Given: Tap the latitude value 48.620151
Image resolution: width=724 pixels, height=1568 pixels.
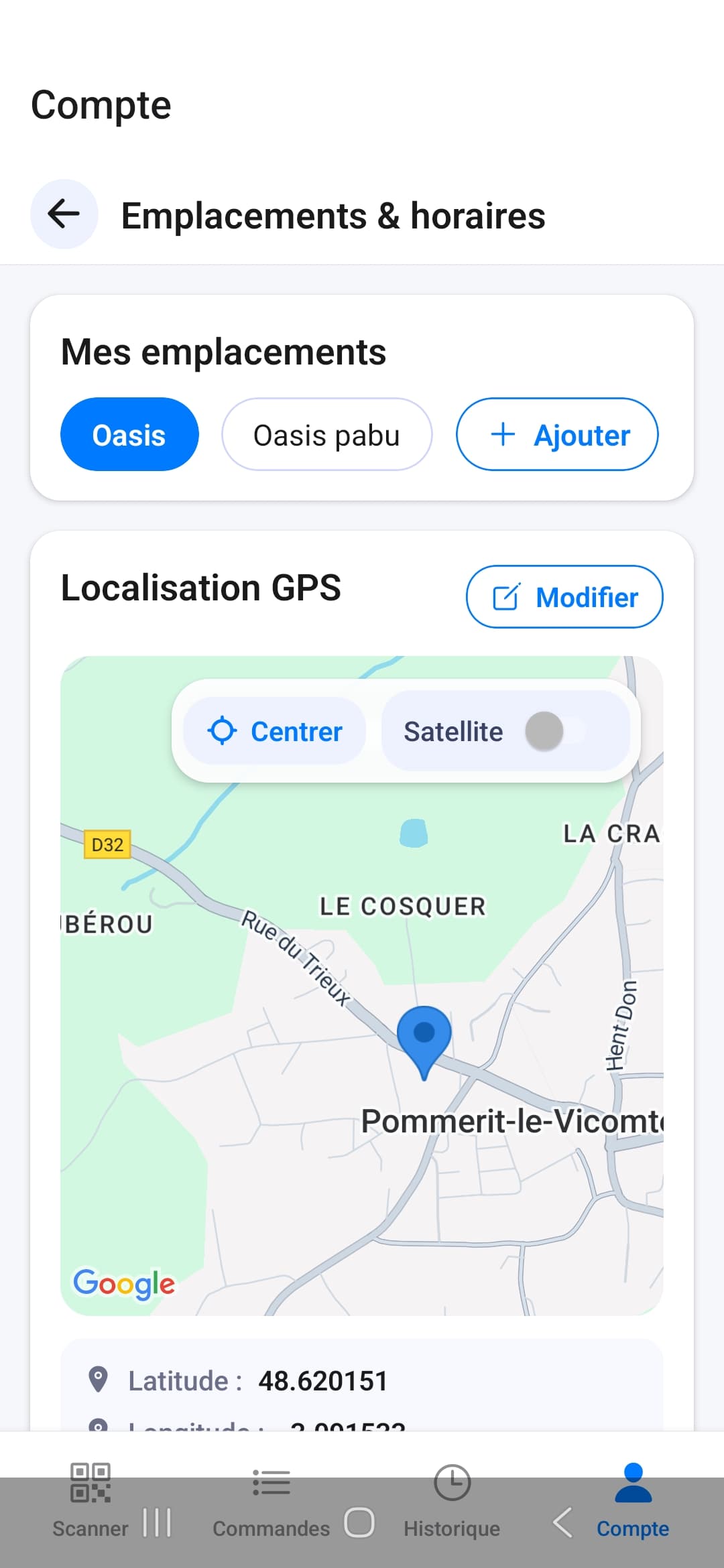Looking at the screenshot, I should click(x=323, y=1380).
